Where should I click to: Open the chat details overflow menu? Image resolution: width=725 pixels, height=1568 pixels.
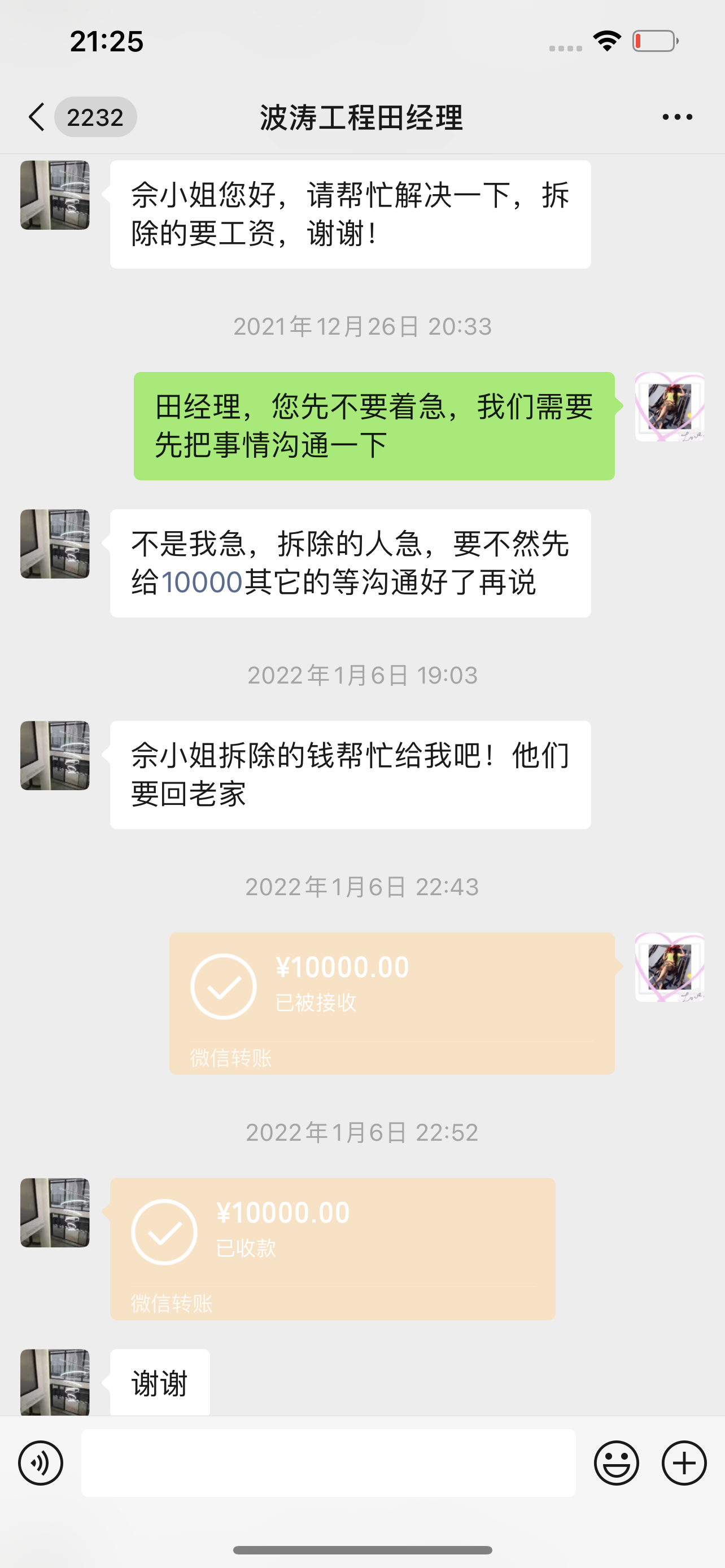pos(677,117)
